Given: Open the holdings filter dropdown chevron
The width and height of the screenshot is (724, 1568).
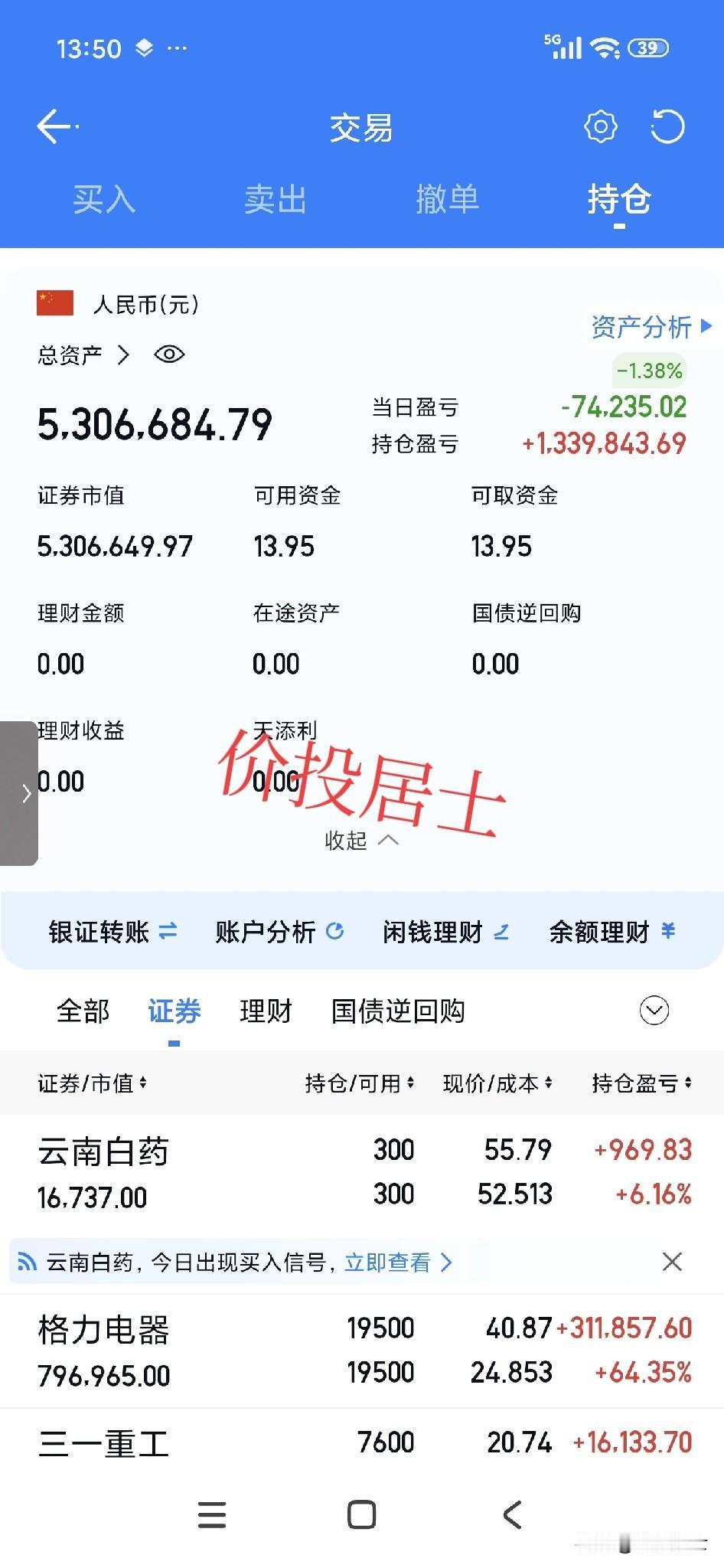Looking at the screenshot, I should pyautogui.click(x=654, y=1011).
